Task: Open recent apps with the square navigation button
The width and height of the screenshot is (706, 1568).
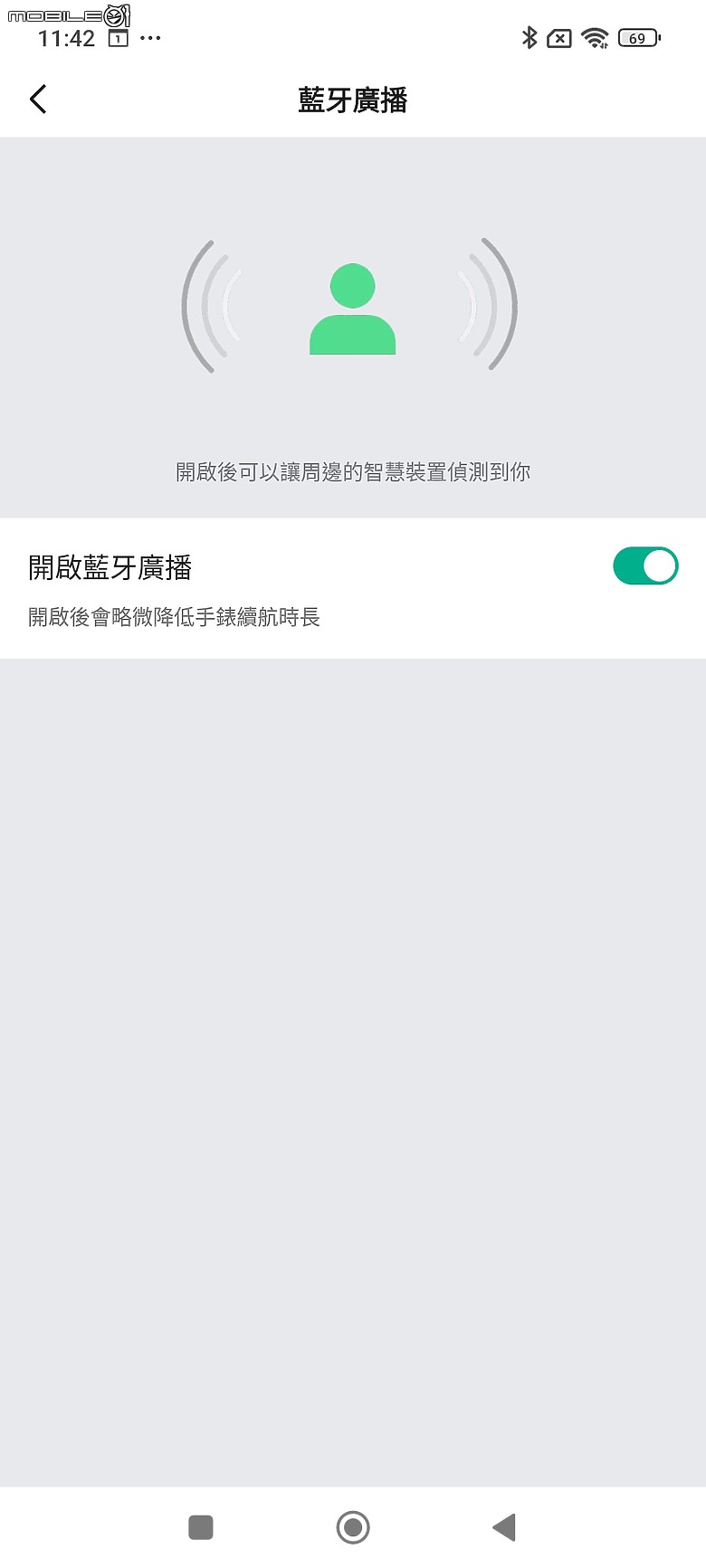Action: (201, 1526)
